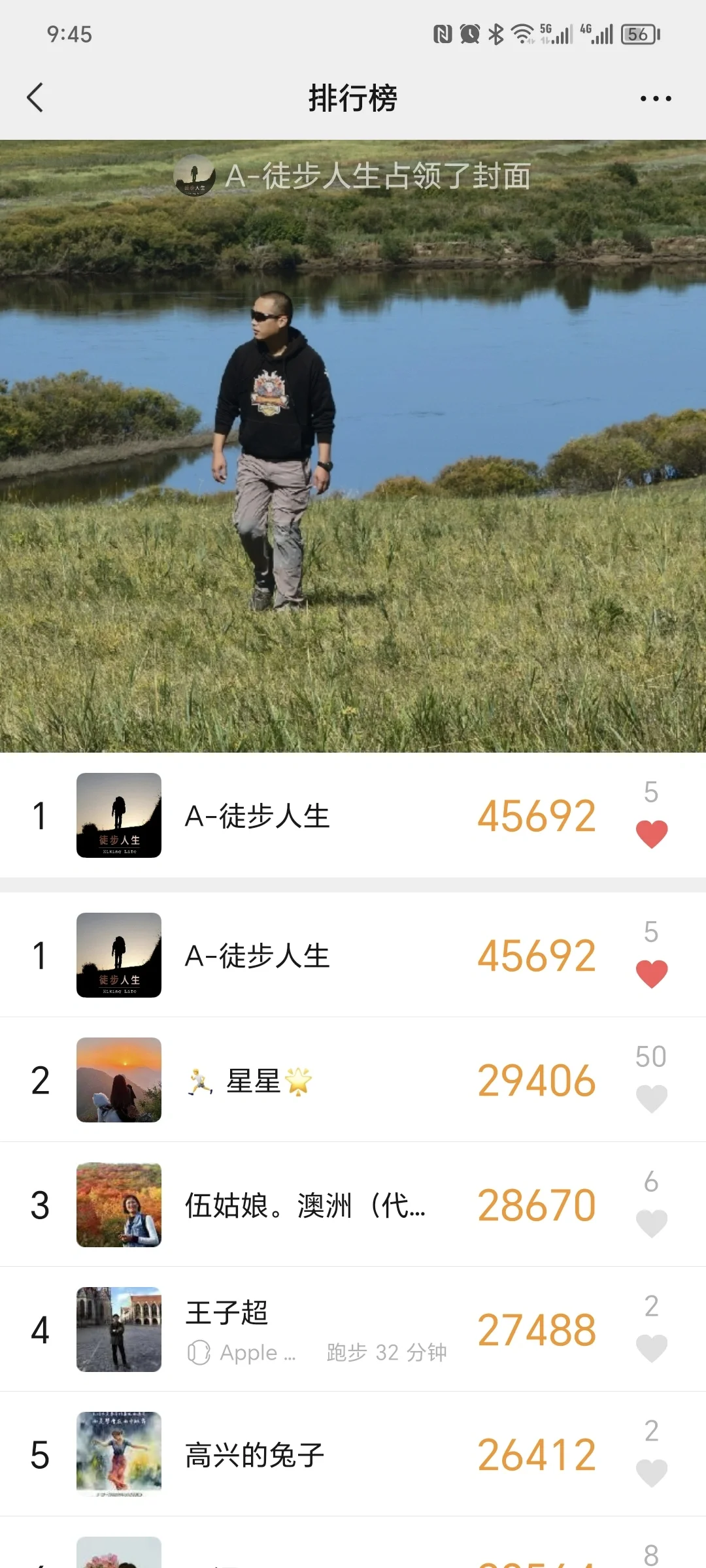Open the cover photo by A-徒步人生
Screen dimensions: 706x1568
tap(353, 446)
